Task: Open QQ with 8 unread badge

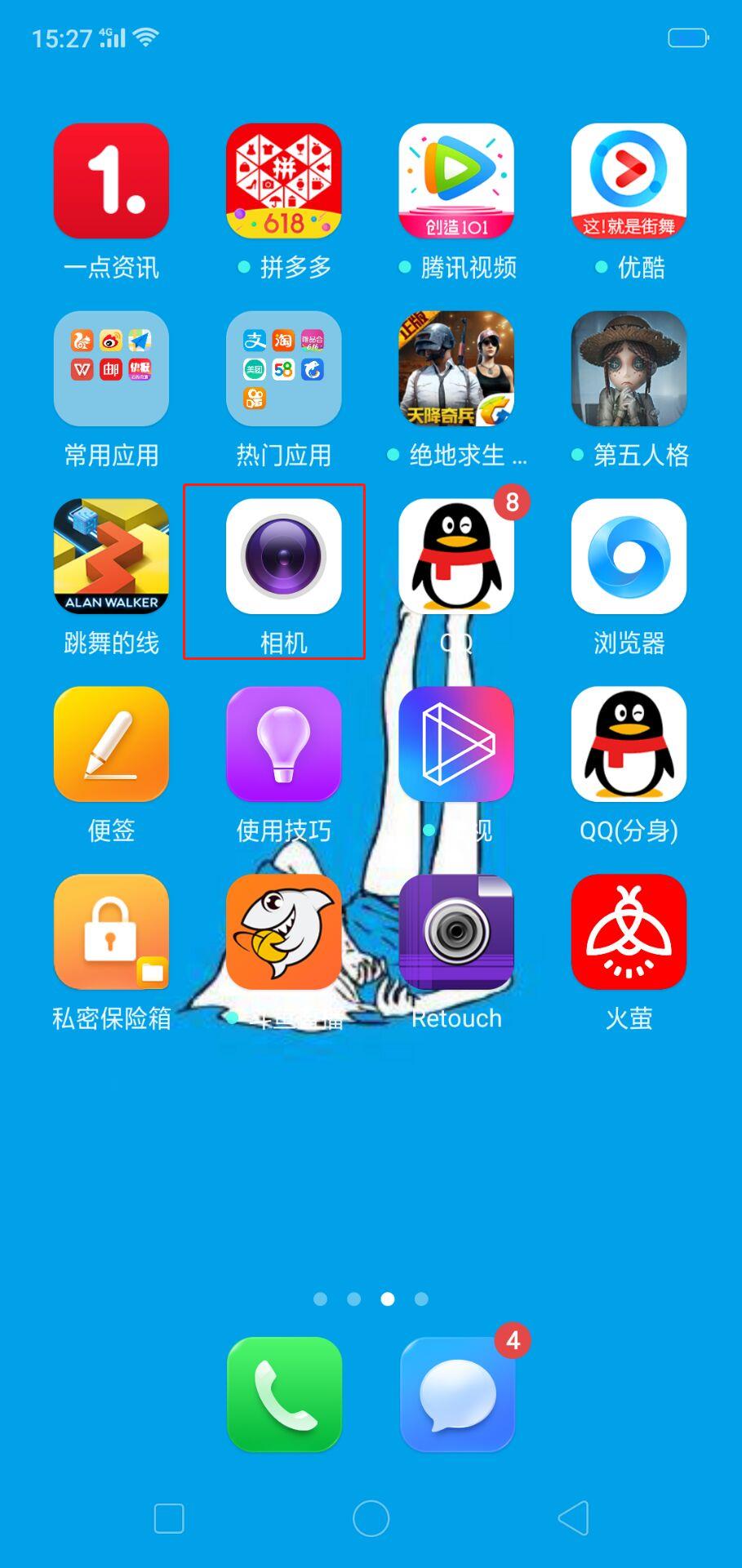Action: click(455, 556)
